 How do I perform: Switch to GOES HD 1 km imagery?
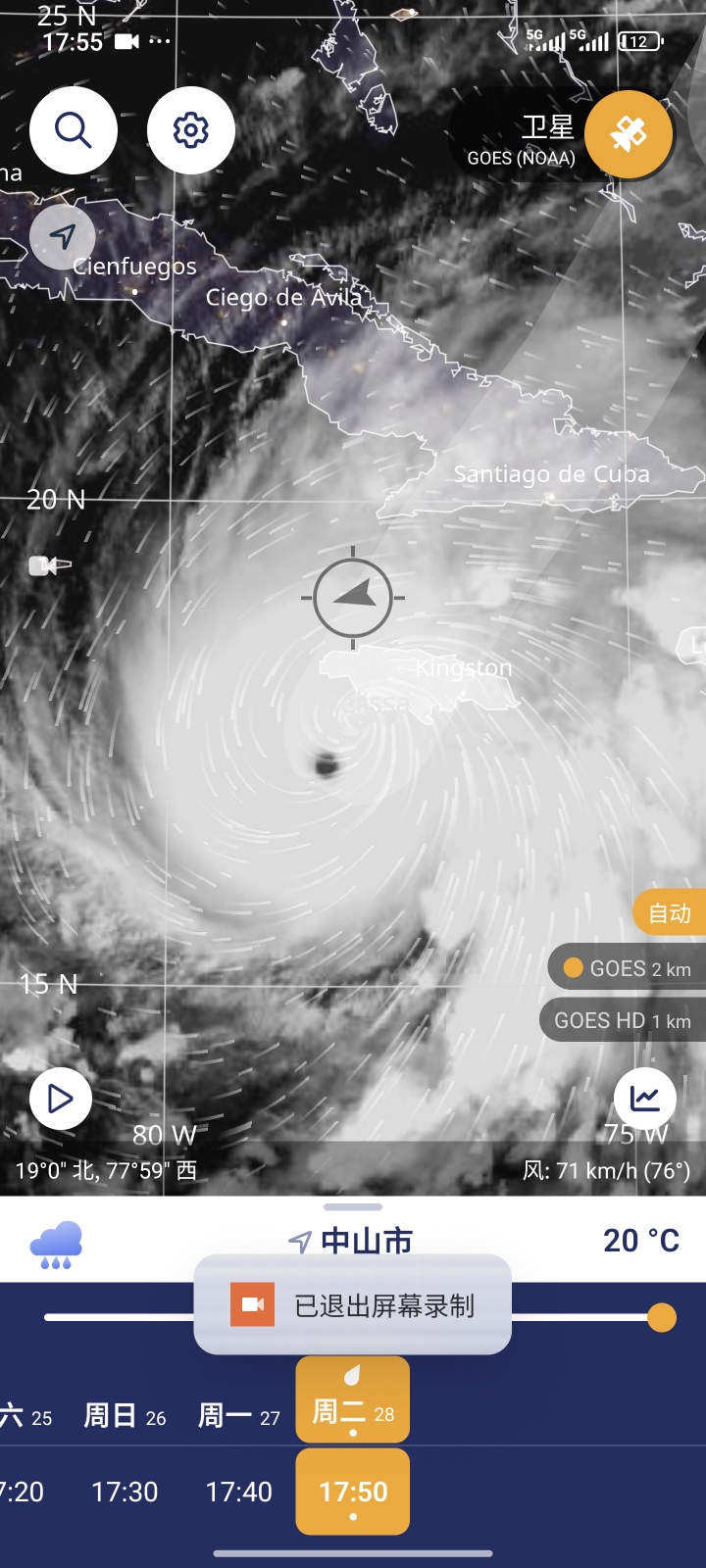(x=623, y=1020)
